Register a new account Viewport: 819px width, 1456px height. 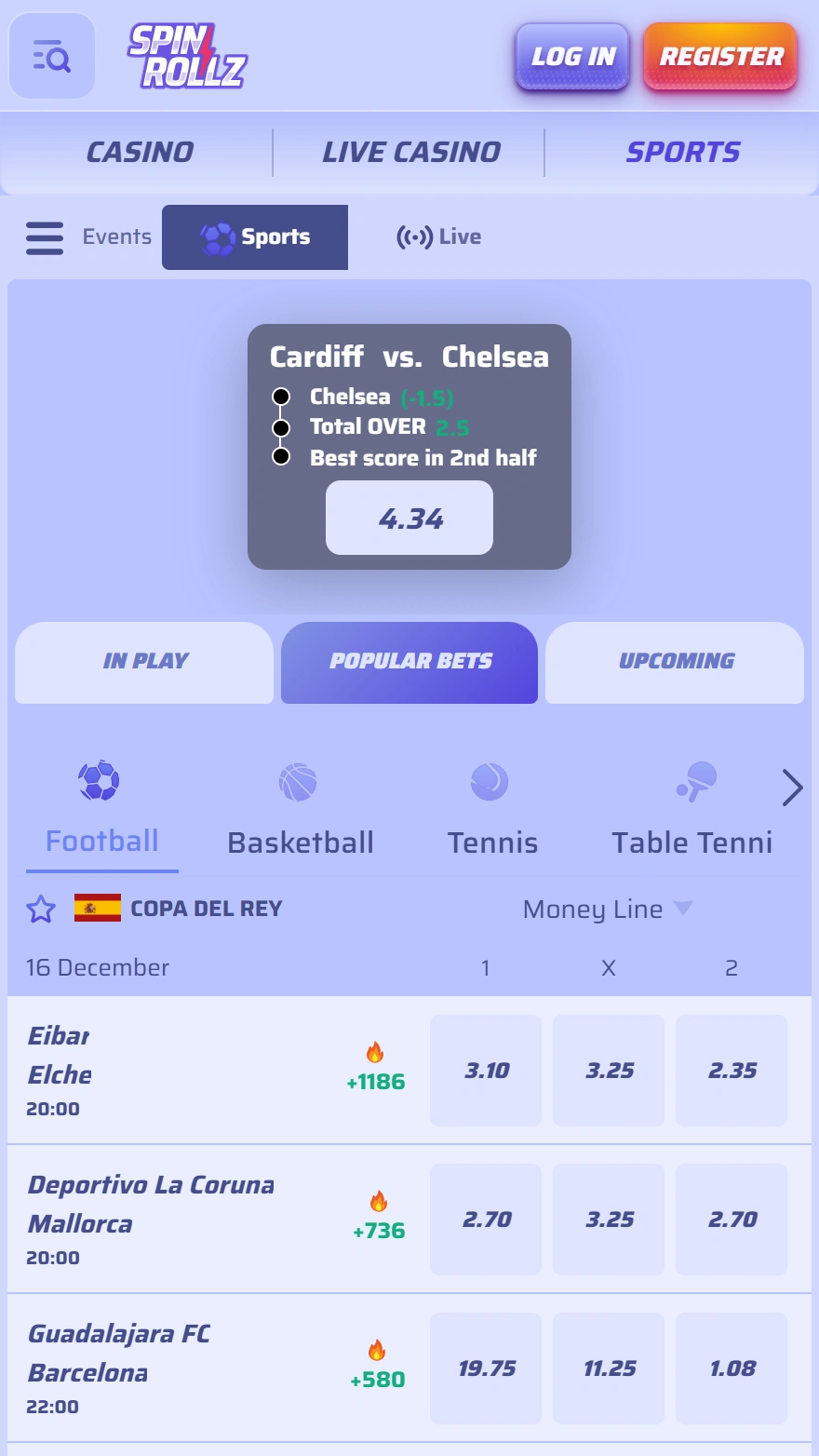(720, 57)
